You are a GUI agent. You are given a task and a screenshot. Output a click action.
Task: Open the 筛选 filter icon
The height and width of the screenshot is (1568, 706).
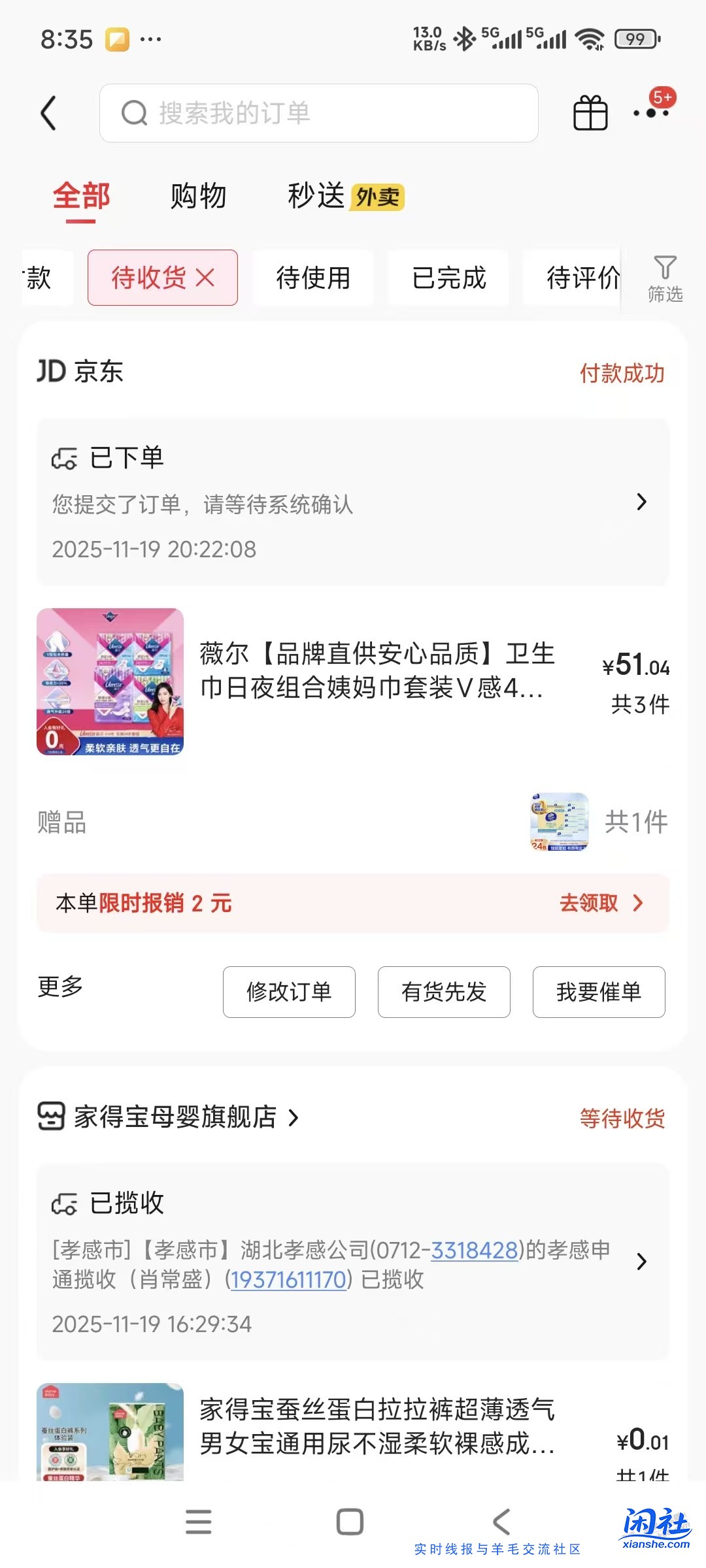tap(666, 278)
